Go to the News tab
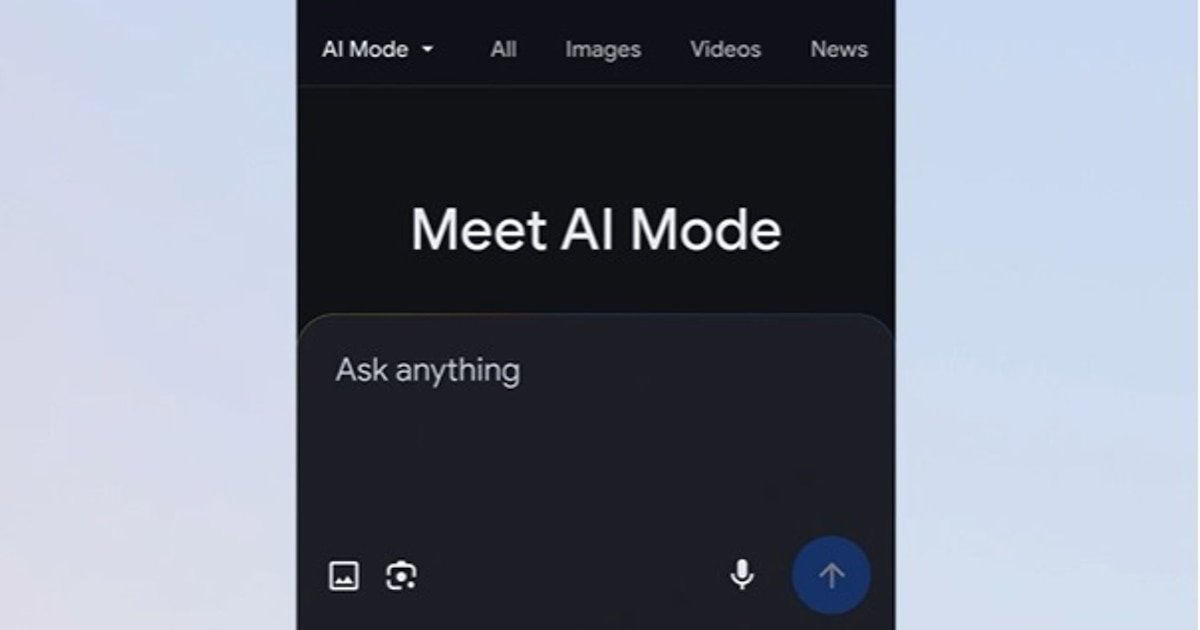1200x630 pixels. tap(838, 49)
